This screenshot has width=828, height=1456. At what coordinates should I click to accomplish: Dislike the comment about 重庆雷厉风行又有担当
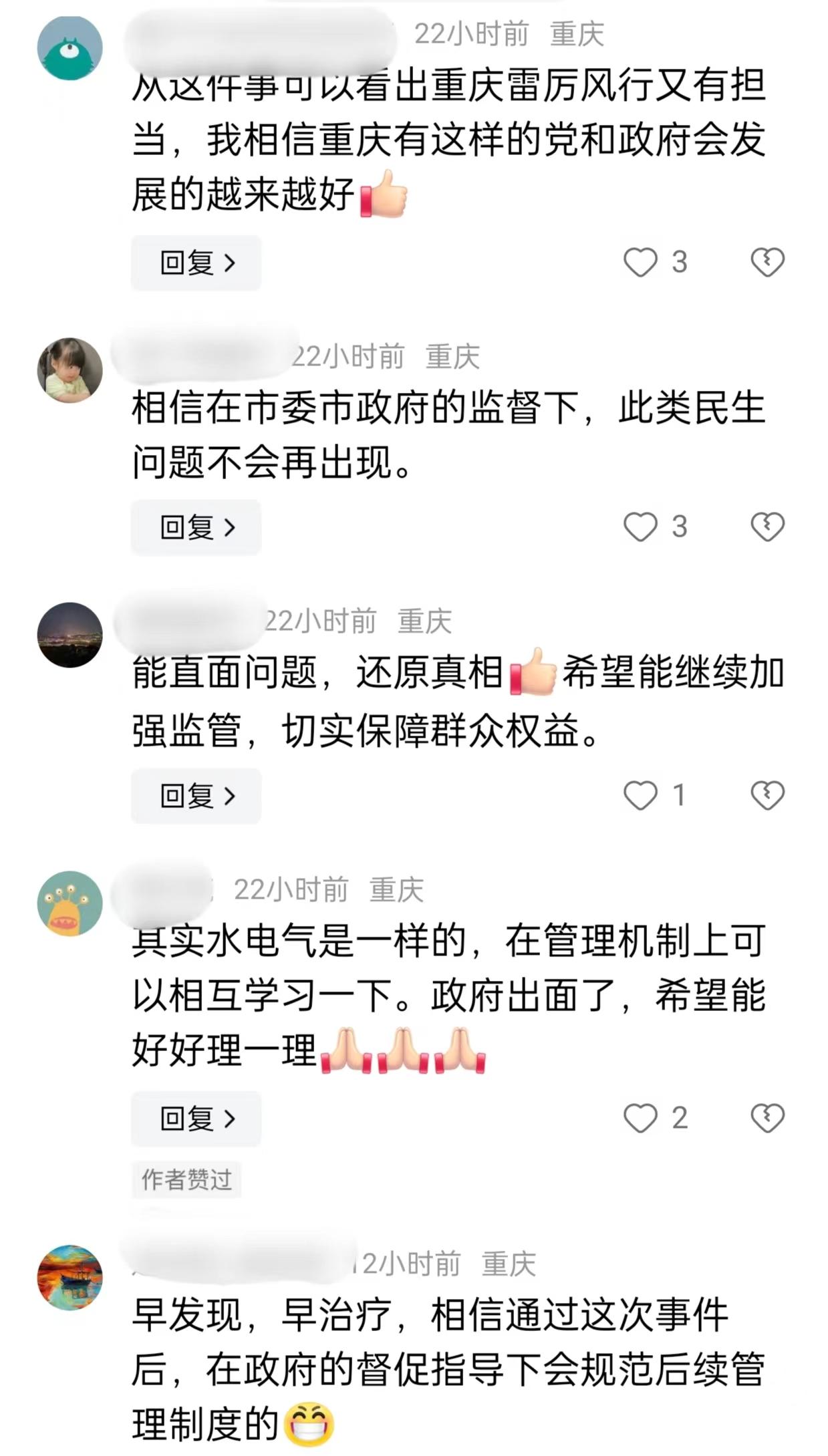tap(767, 262)
